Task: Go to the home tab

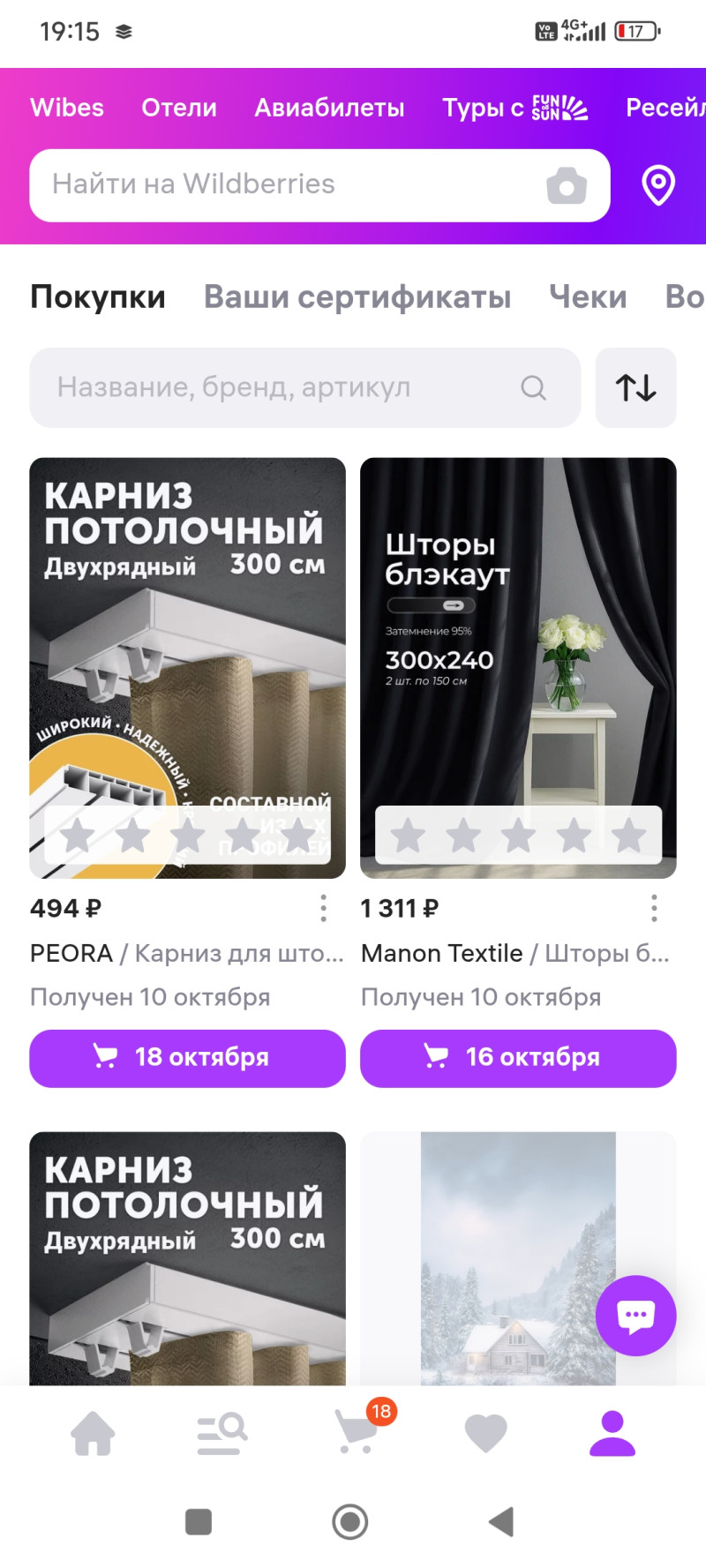Action: (94, 1433)
